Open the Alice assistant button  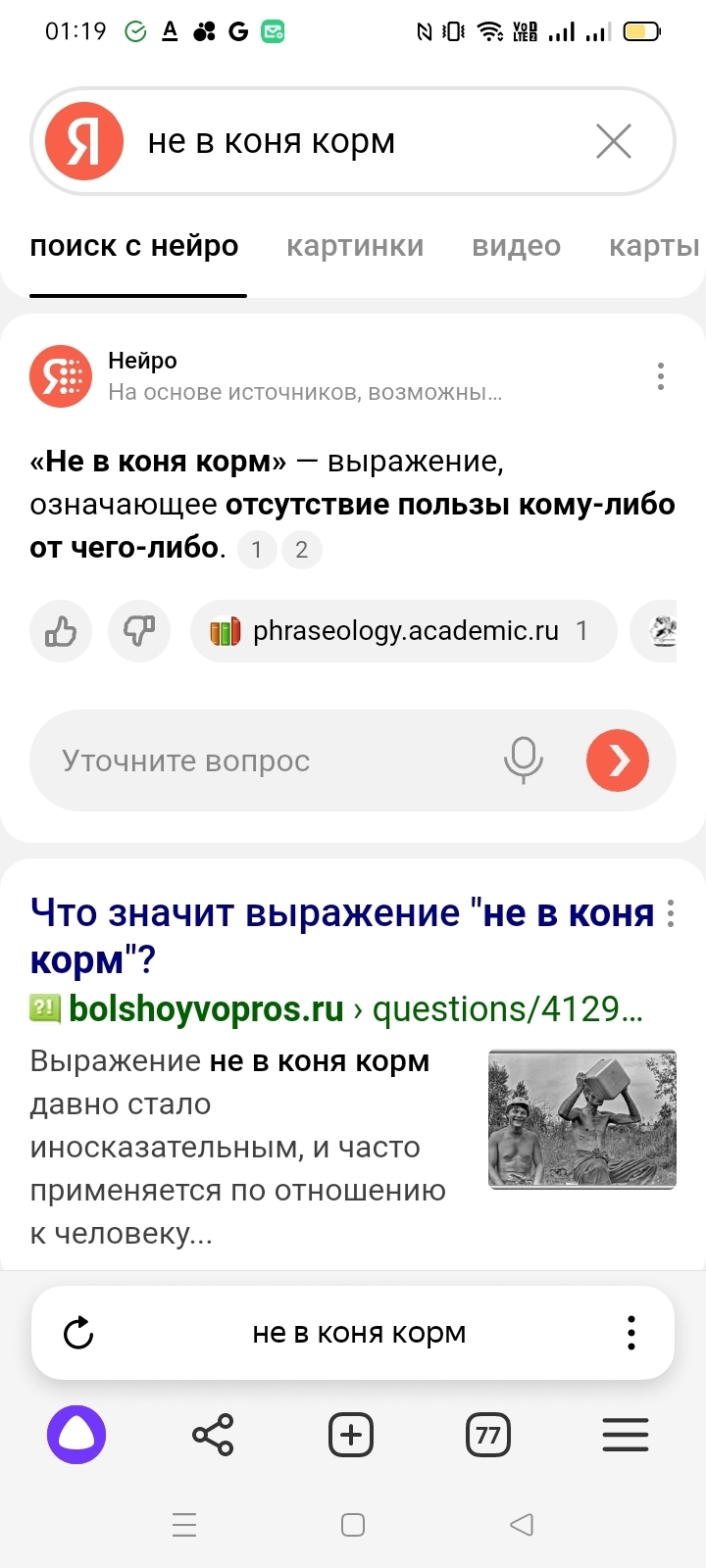tap(76, 1436)
